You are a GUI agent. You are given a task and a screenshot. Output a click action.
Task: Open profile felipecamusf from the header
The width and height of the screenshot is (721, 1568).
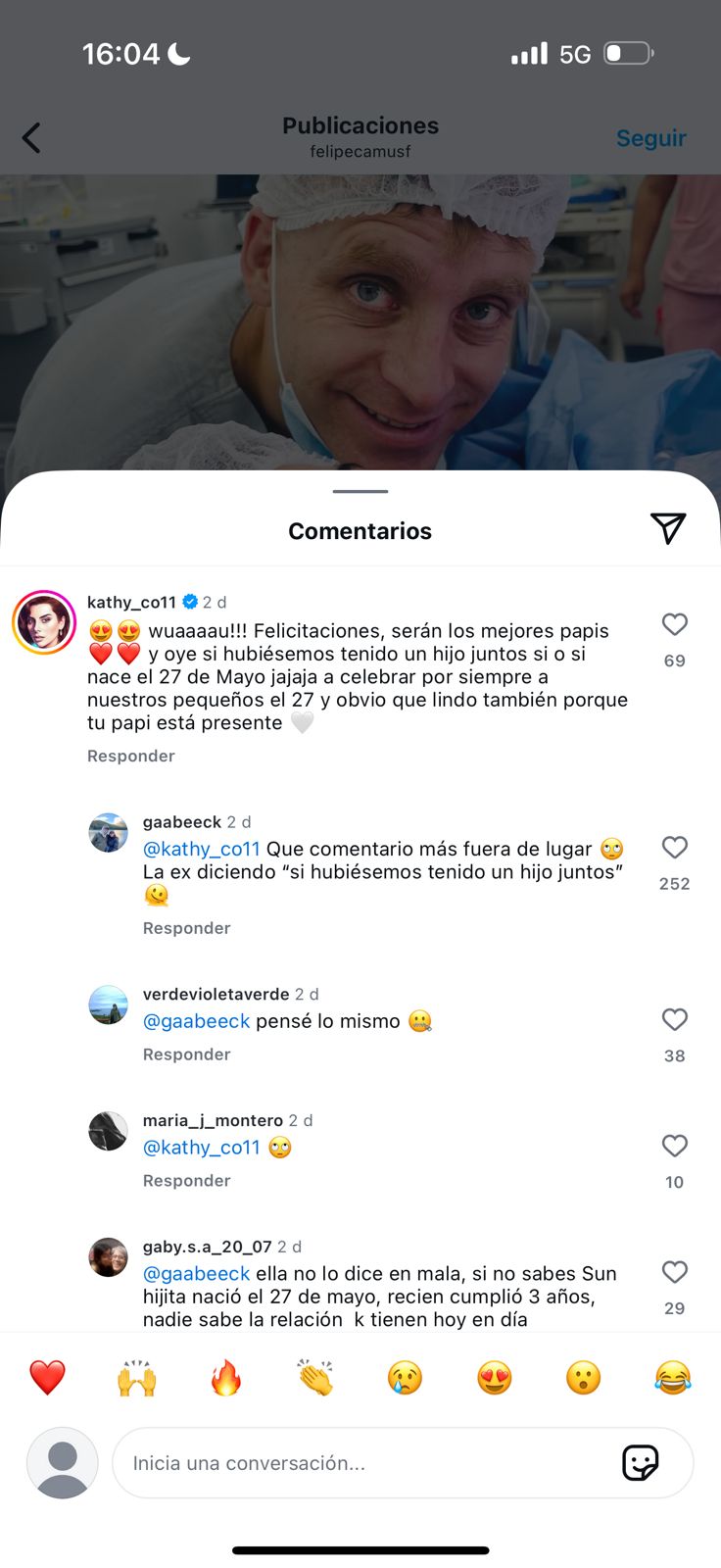(x=360, y=152)
